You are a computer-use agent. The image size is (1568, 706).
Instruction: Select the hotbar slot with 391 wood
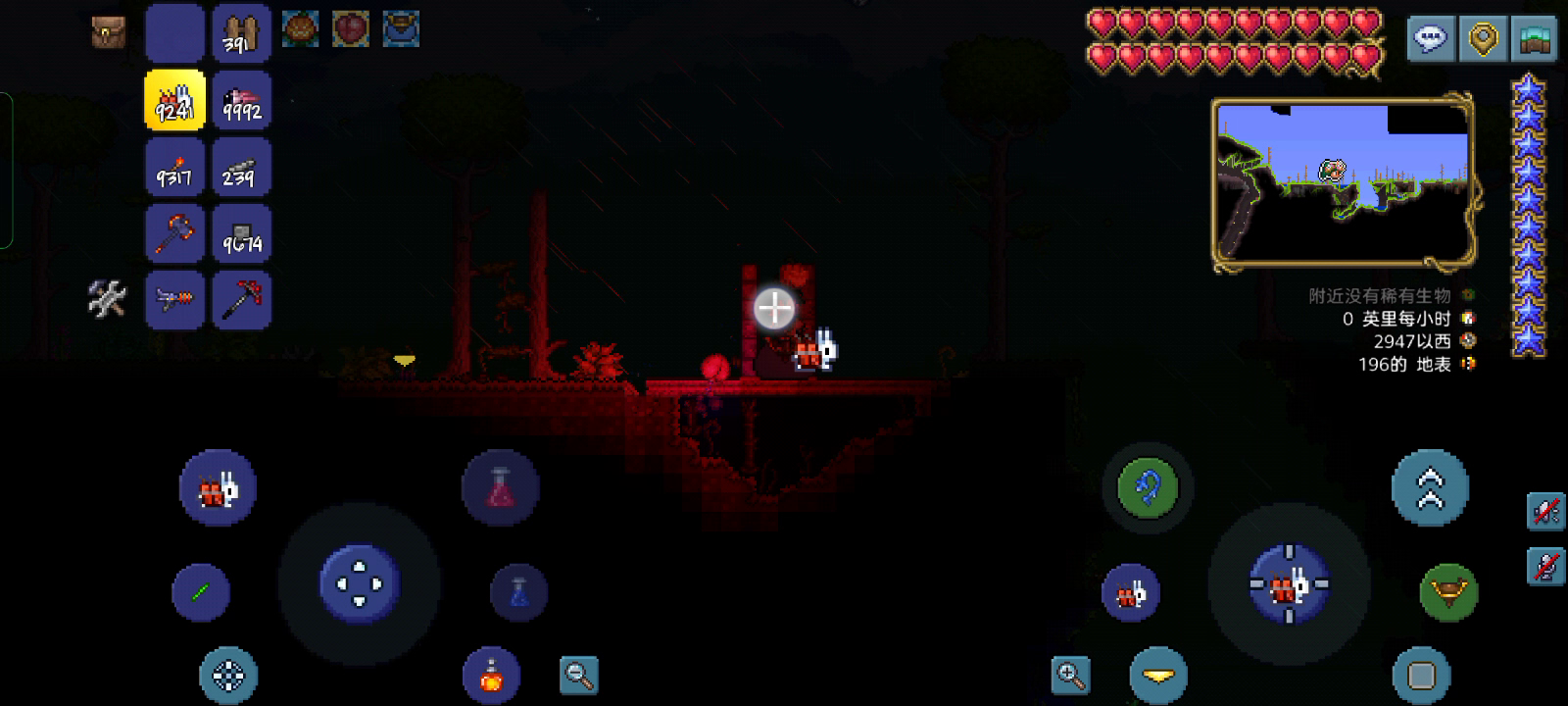point(241,33)
